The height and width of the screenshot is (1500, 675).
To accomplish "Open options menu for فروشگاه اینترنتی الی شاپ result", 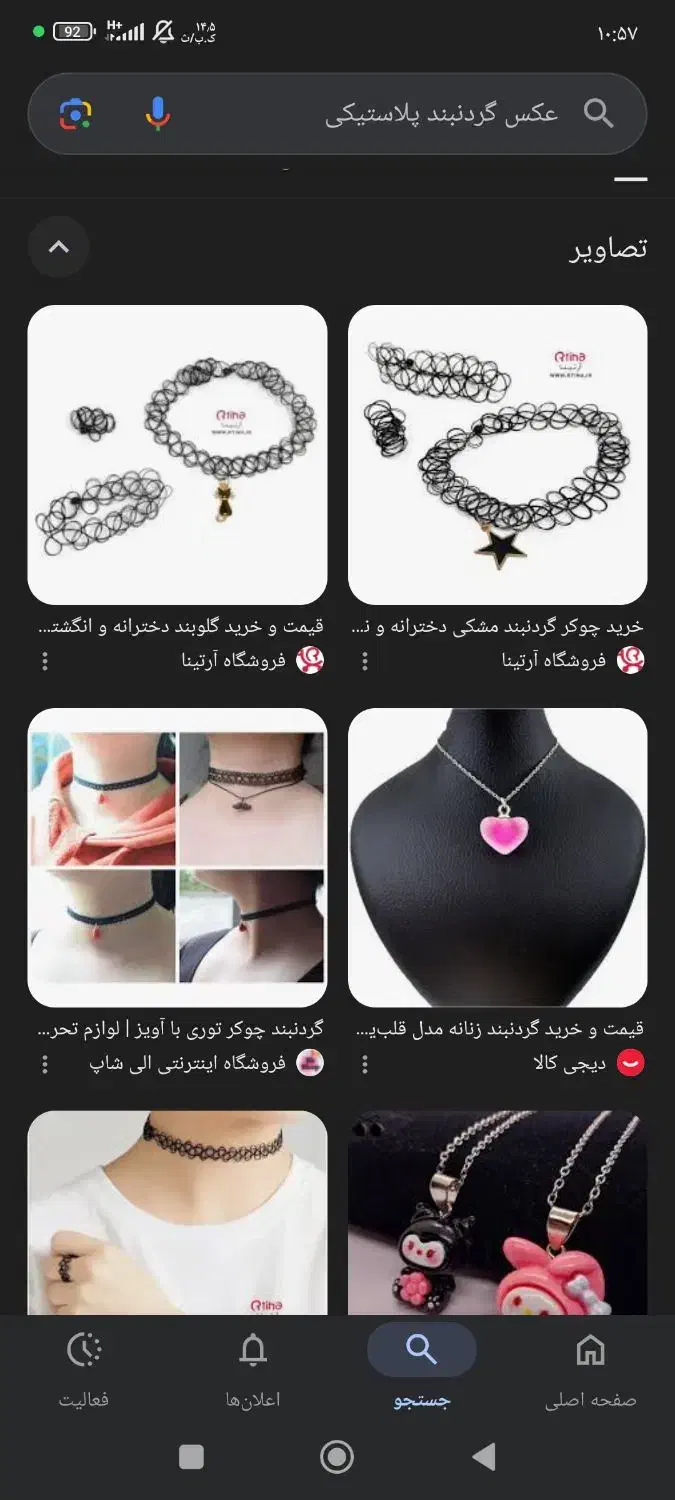I will pyautogui.click(x=45, y=1064).
